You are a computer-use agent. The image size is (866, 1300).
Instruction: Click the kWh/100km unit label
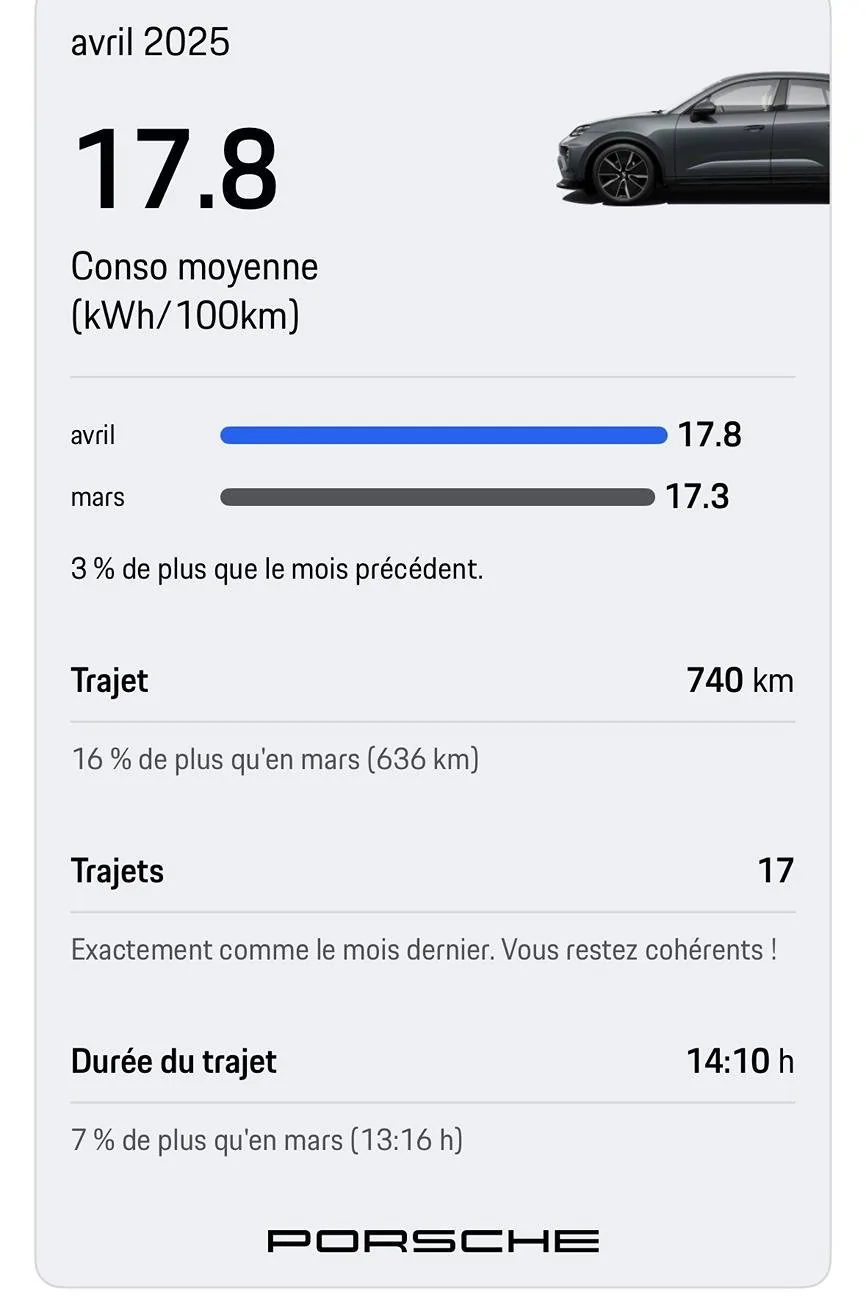[x=185, y=315]
